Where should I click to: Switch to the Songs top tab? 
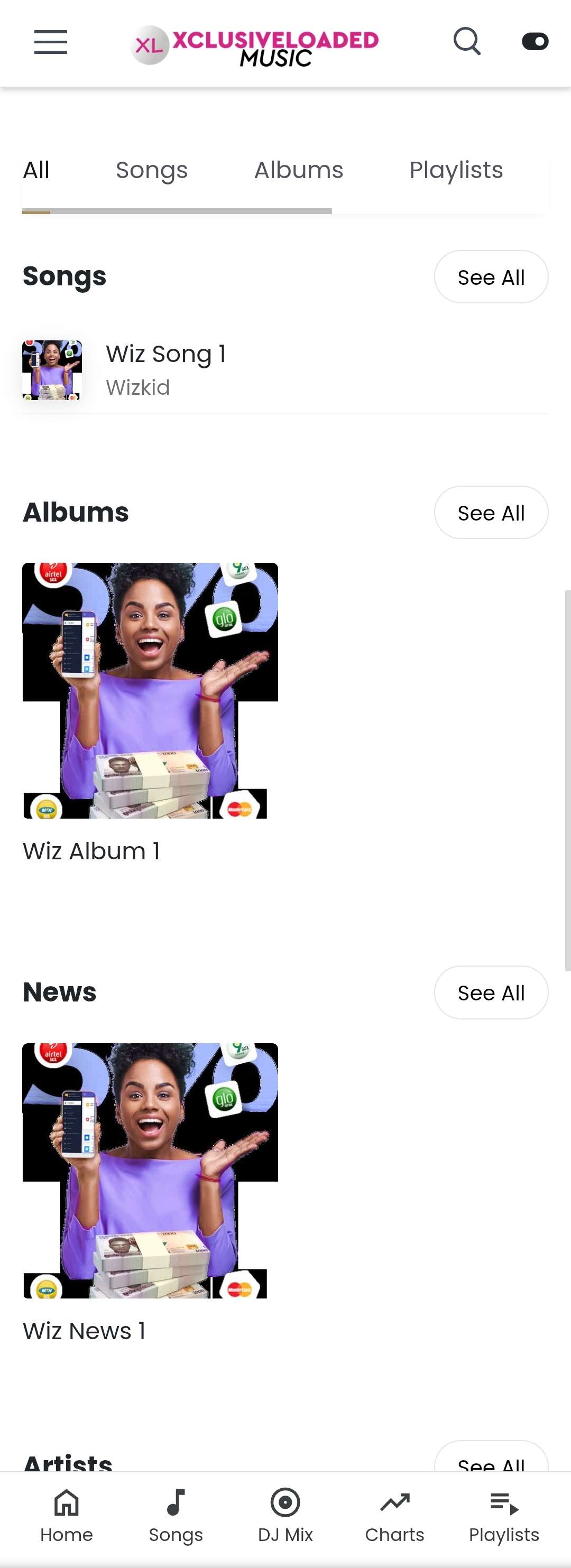(152, 170)
